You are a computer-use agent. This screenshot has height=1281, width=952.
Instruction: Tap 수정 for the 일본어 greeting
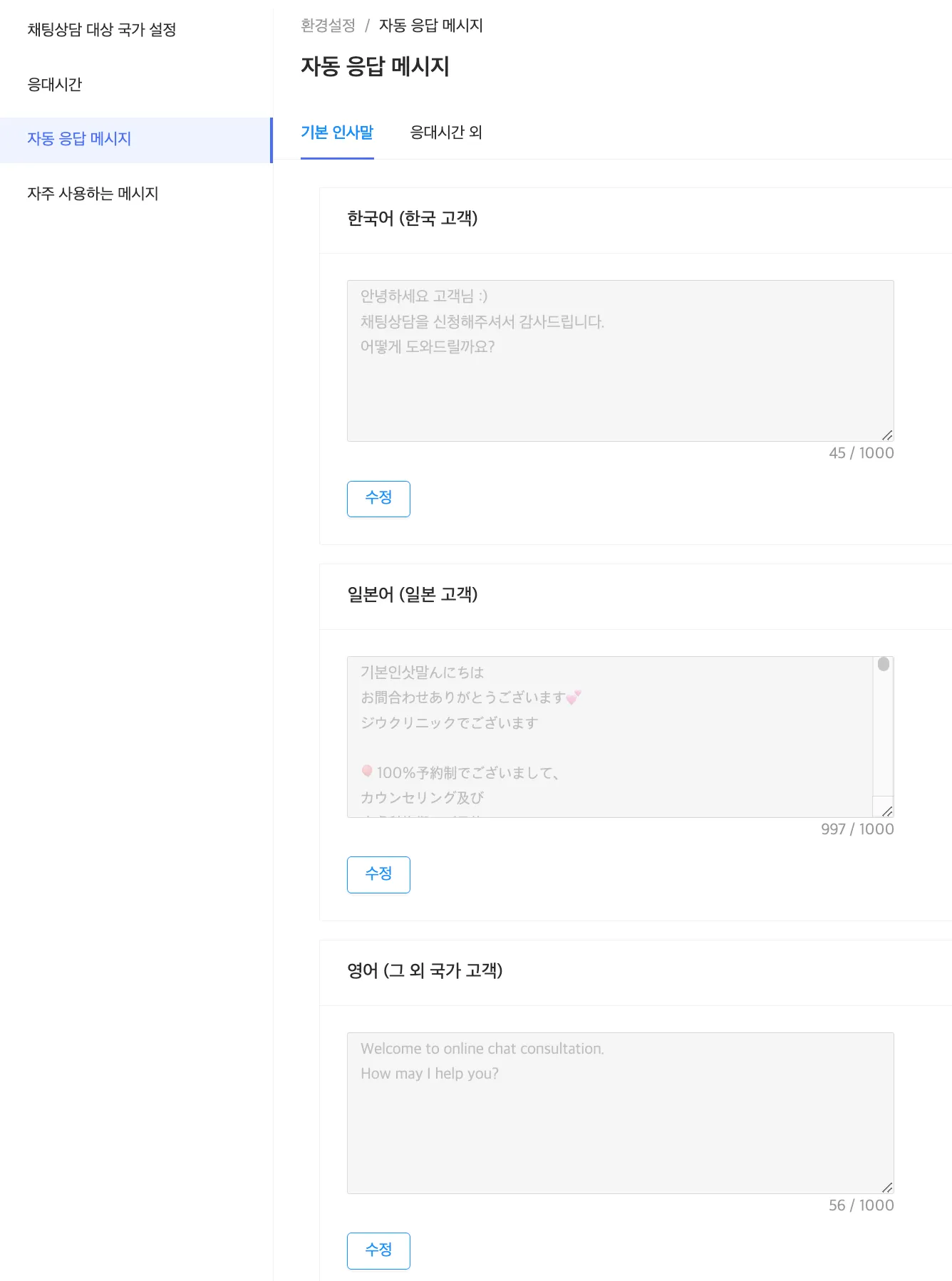(x=378, y=874)
